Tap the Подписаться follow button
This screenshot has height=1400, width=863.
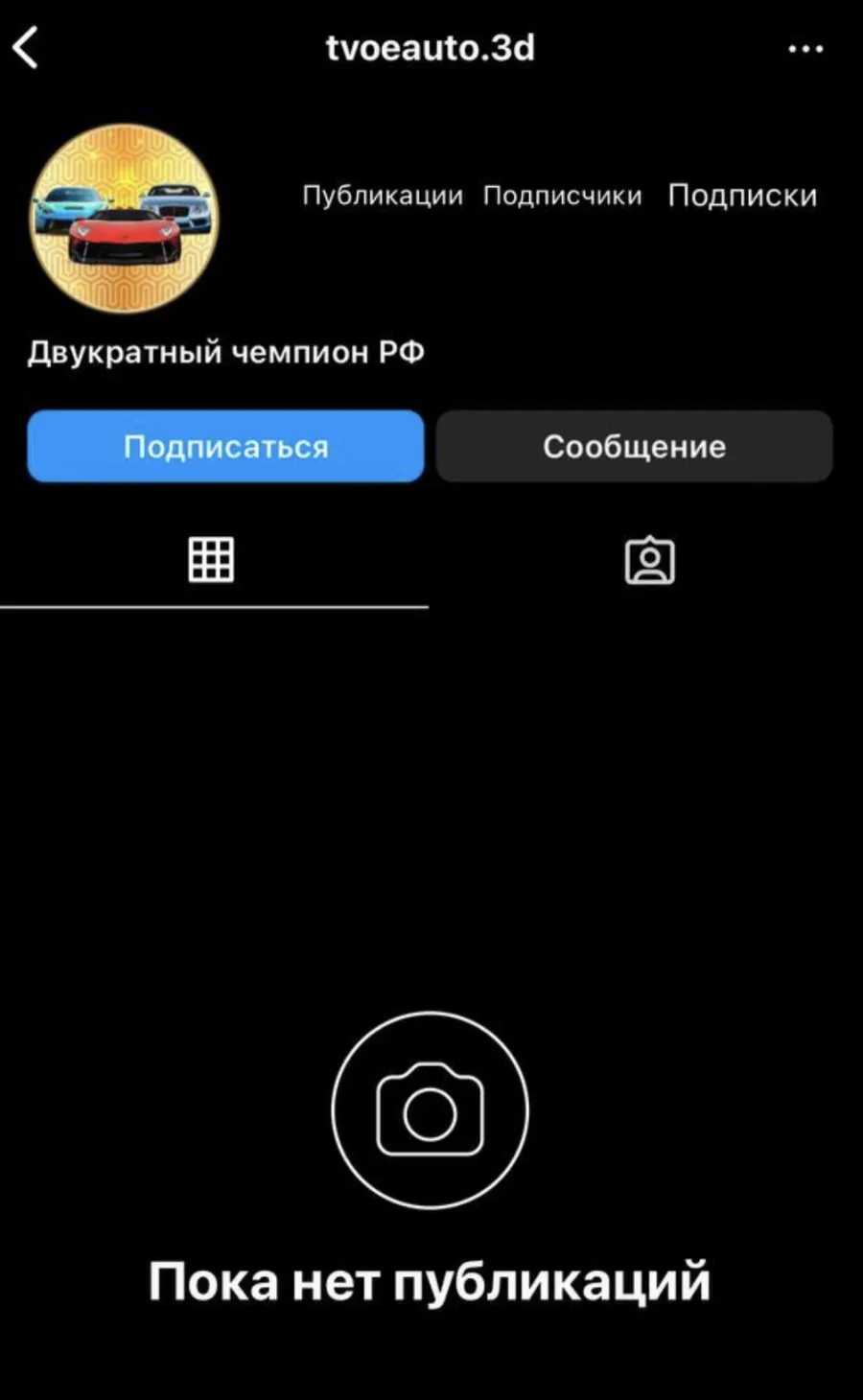click(225, 446)
